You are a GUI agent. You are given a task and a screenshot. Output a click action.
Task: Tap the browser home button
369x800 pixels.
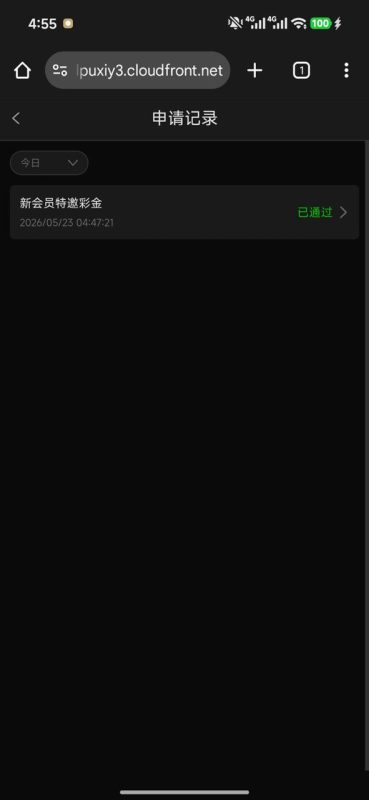[22, 70]
